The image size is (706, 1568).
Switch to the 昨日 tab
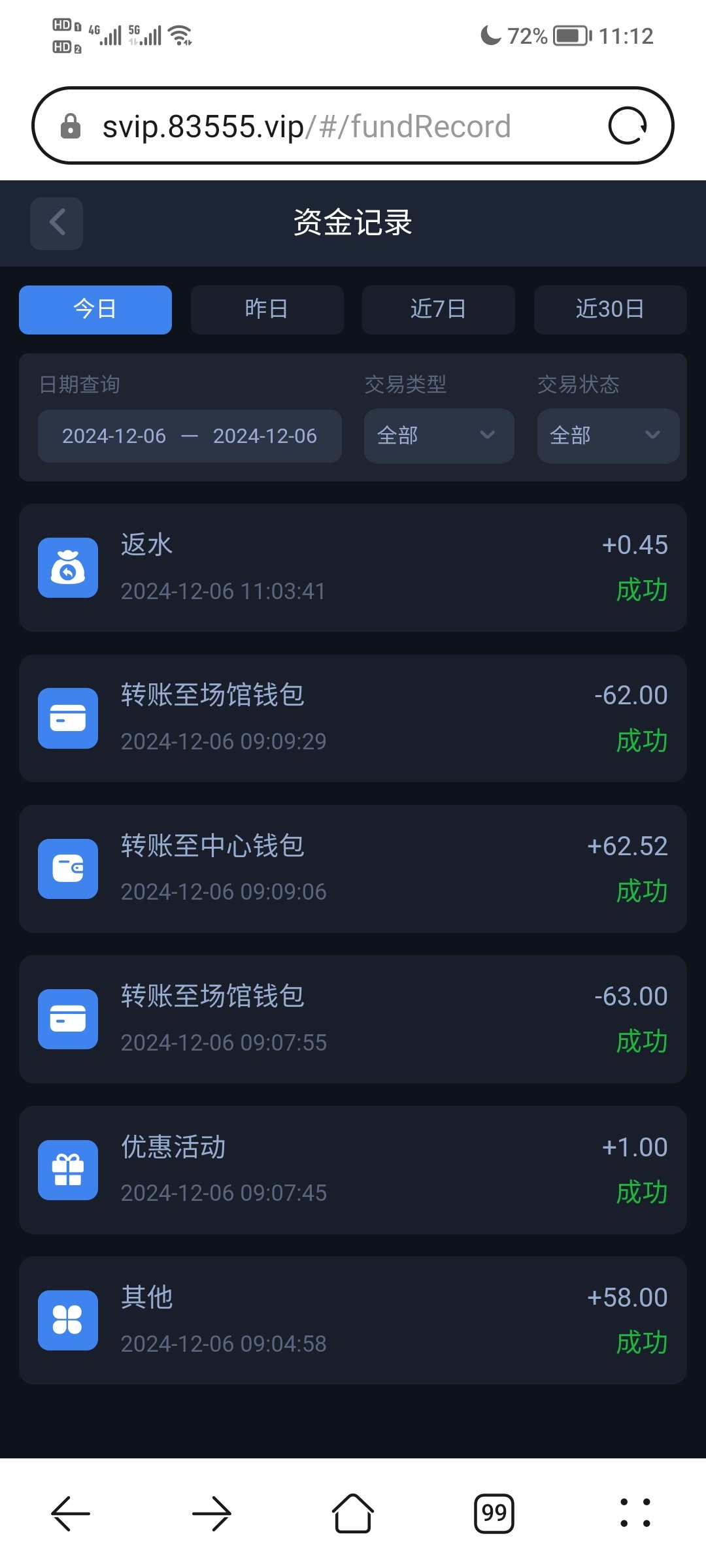267,310
